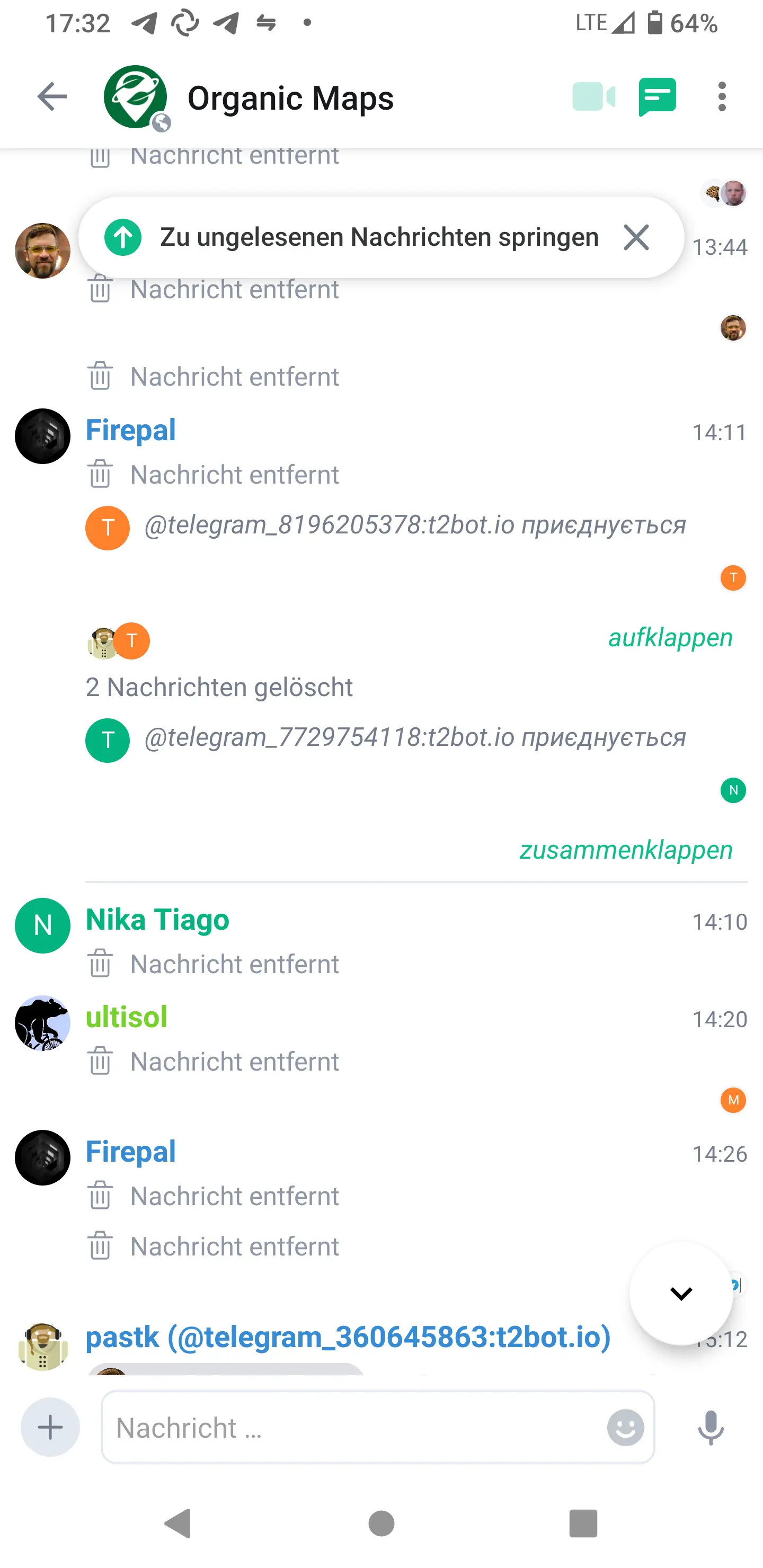Open the plus attachment button
Viewport: 763px width, 1568px height.
50,1428
